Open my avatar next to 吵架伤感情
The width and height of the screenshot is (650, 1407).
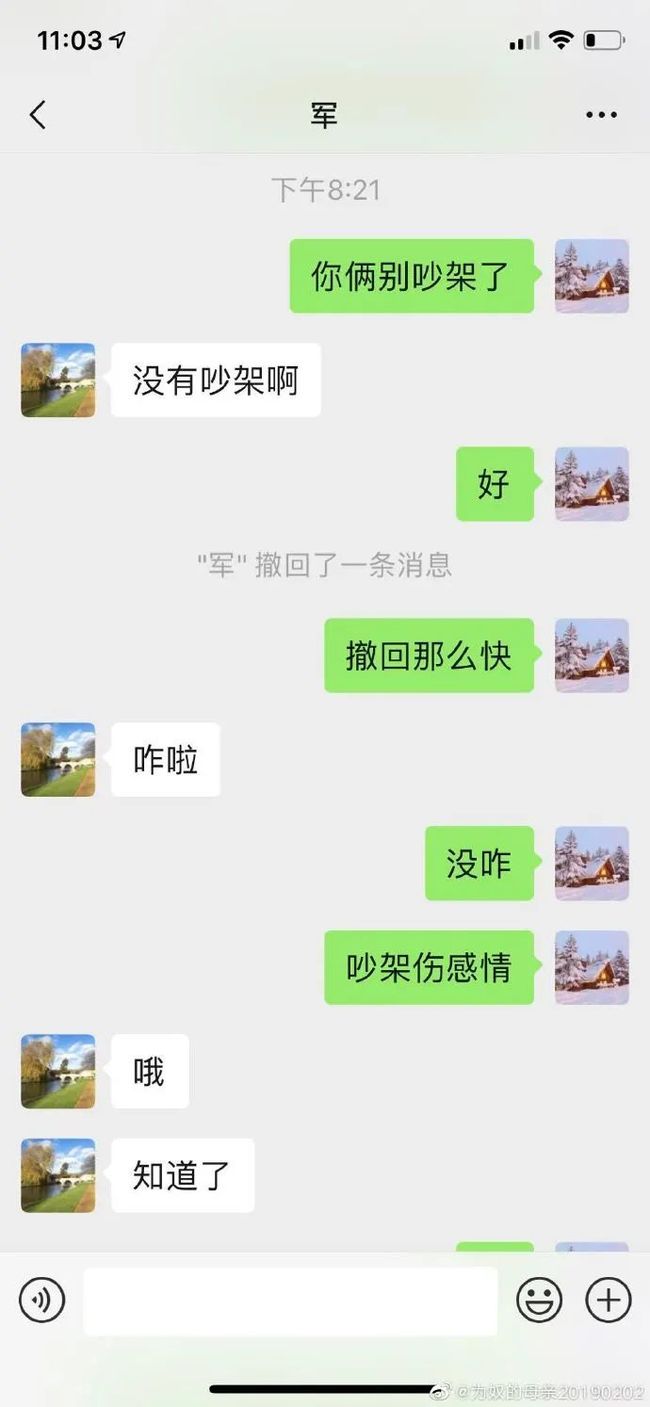click(592, 968)
